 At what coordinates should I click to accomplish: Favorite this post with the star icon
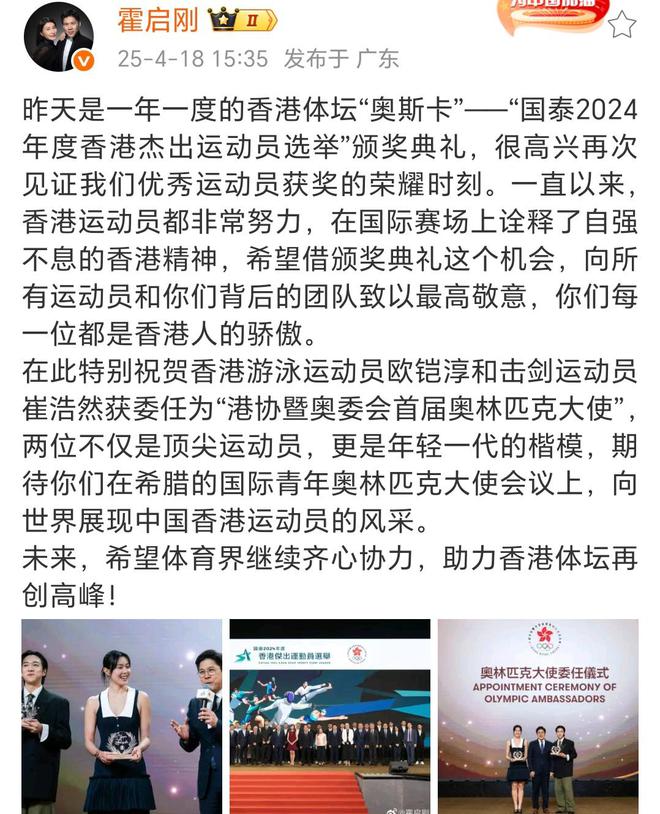621,24
